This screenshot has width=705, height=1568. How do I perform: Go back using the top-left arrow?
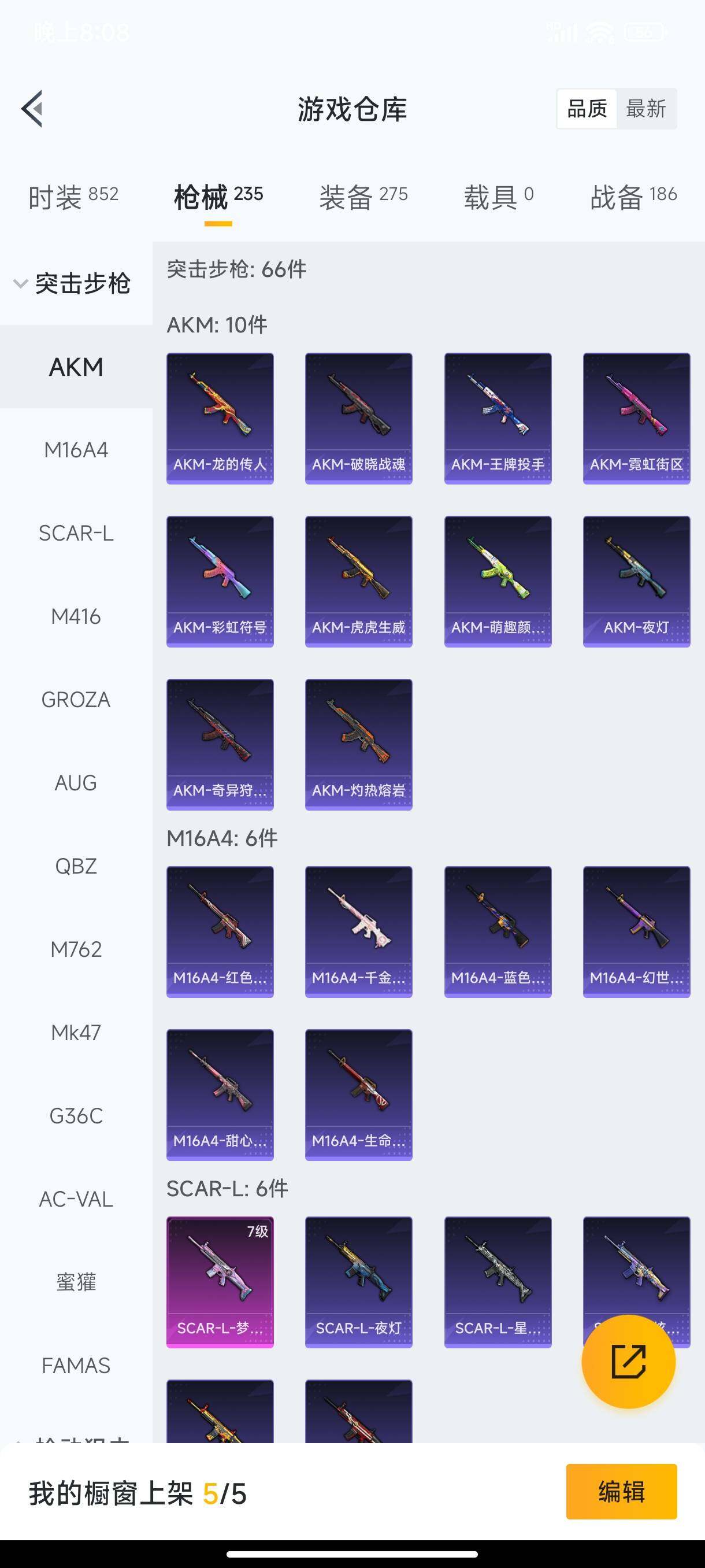pyautogui.click(x=32, y=109)
